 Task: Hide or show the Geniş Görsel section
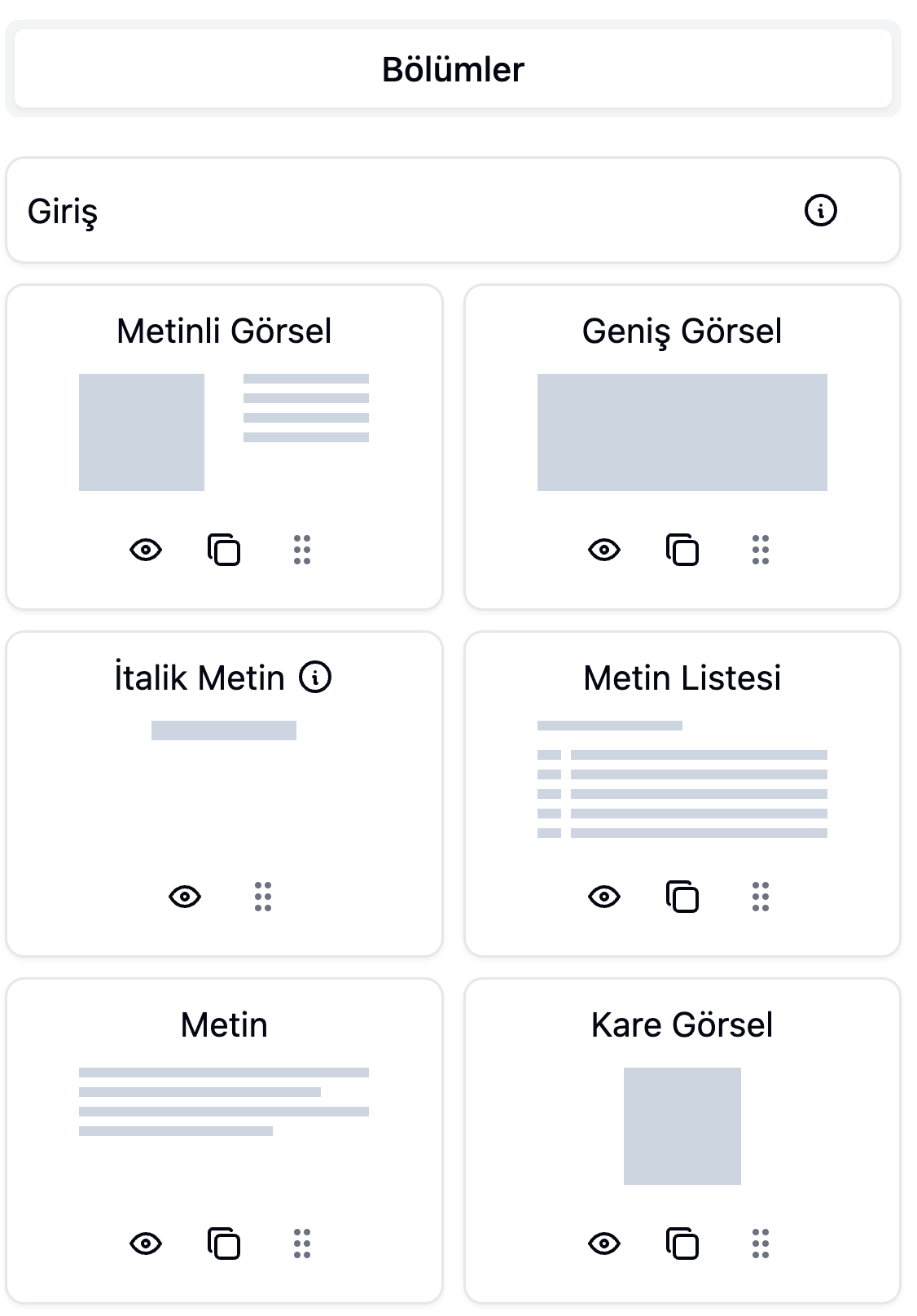604,550
